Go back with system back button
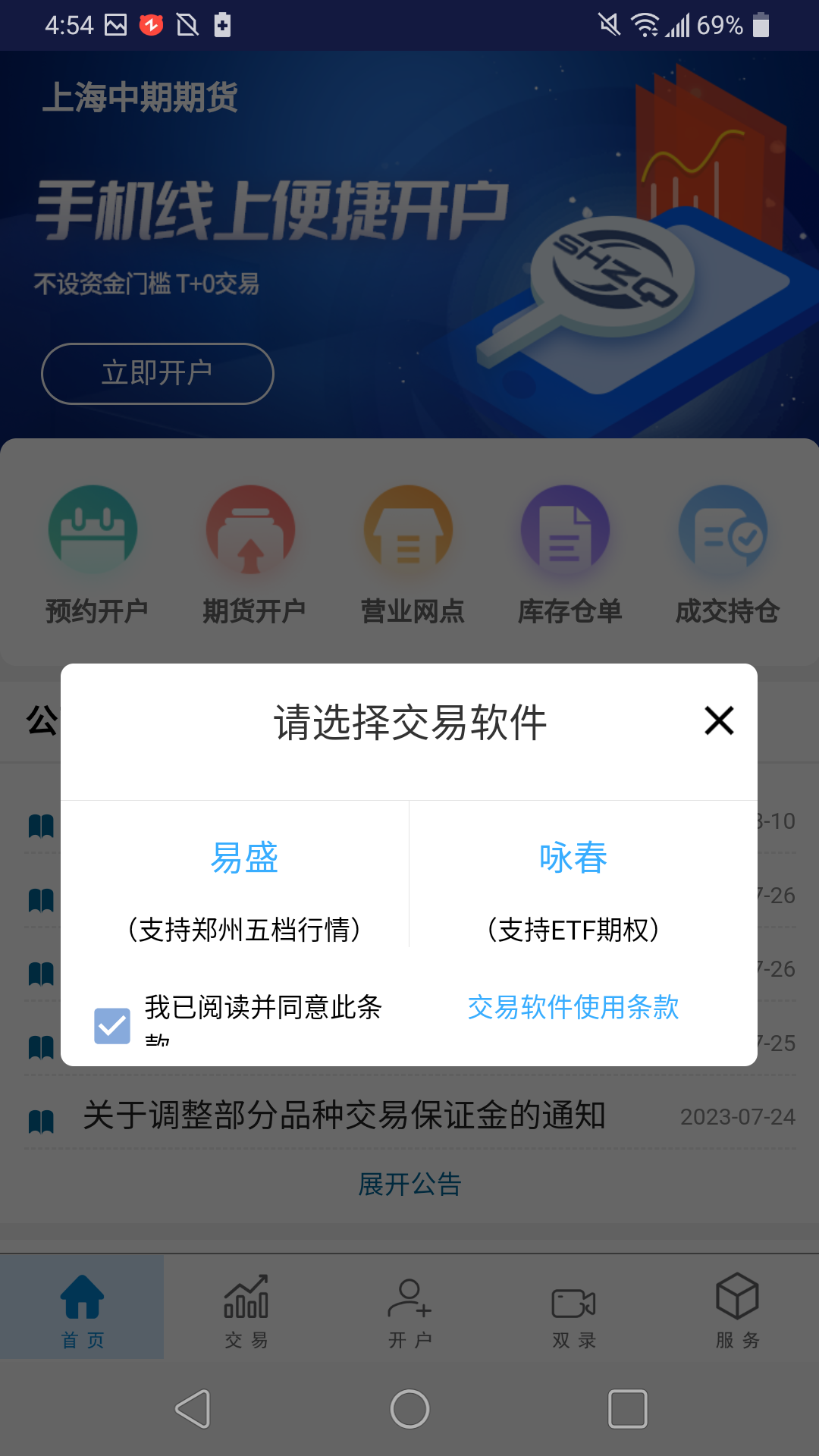Screen dimensions: 819x1456 click(193, 1409)
